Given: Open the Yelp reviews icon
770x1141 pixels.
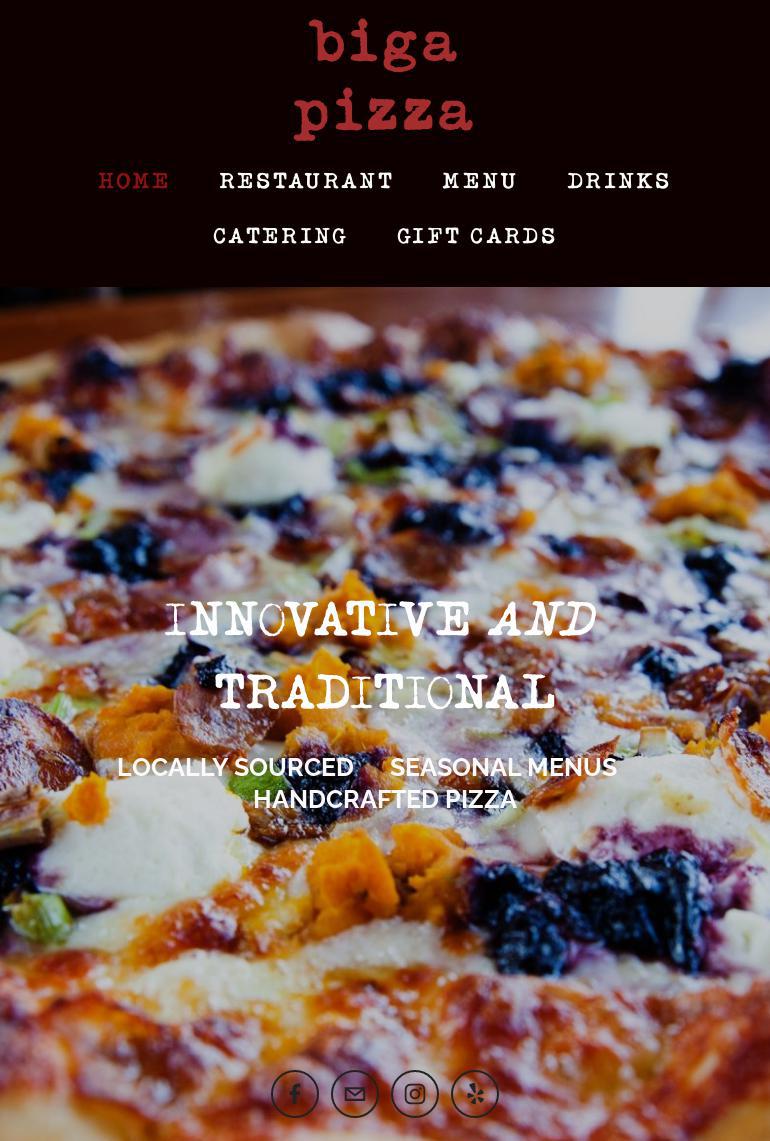Looking at the screenshot, I should click(x=475, y=1094).
